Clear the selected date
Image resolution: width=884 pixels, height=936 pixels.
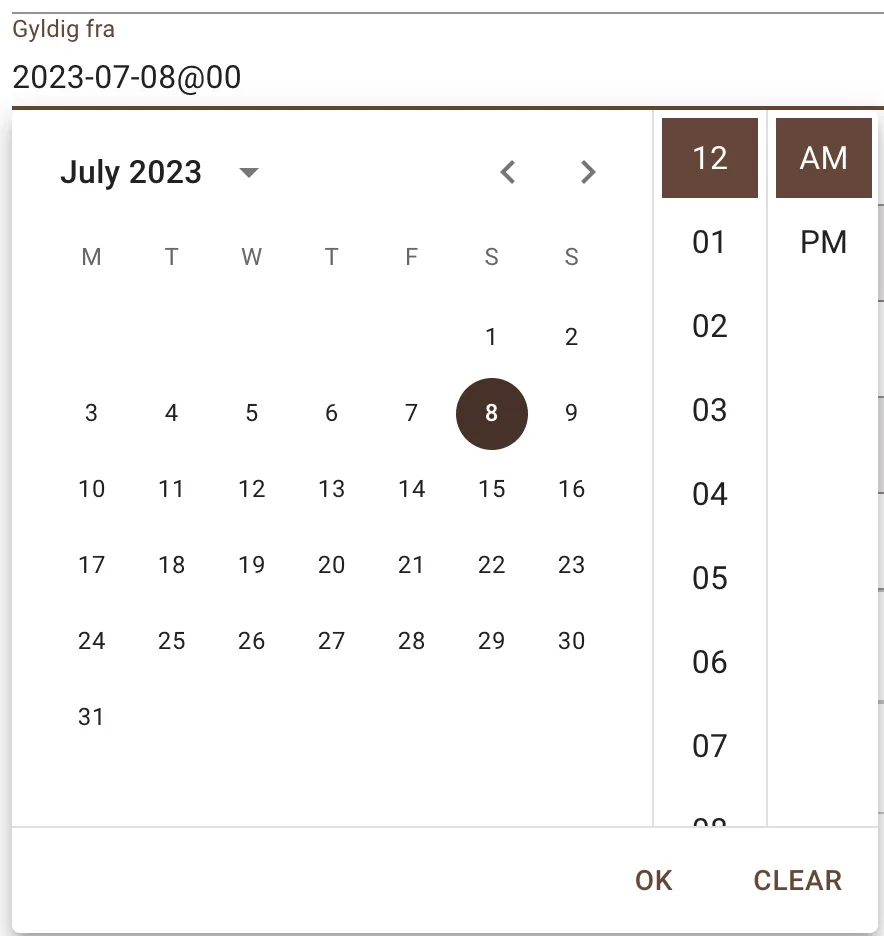[x=797, y=880]
